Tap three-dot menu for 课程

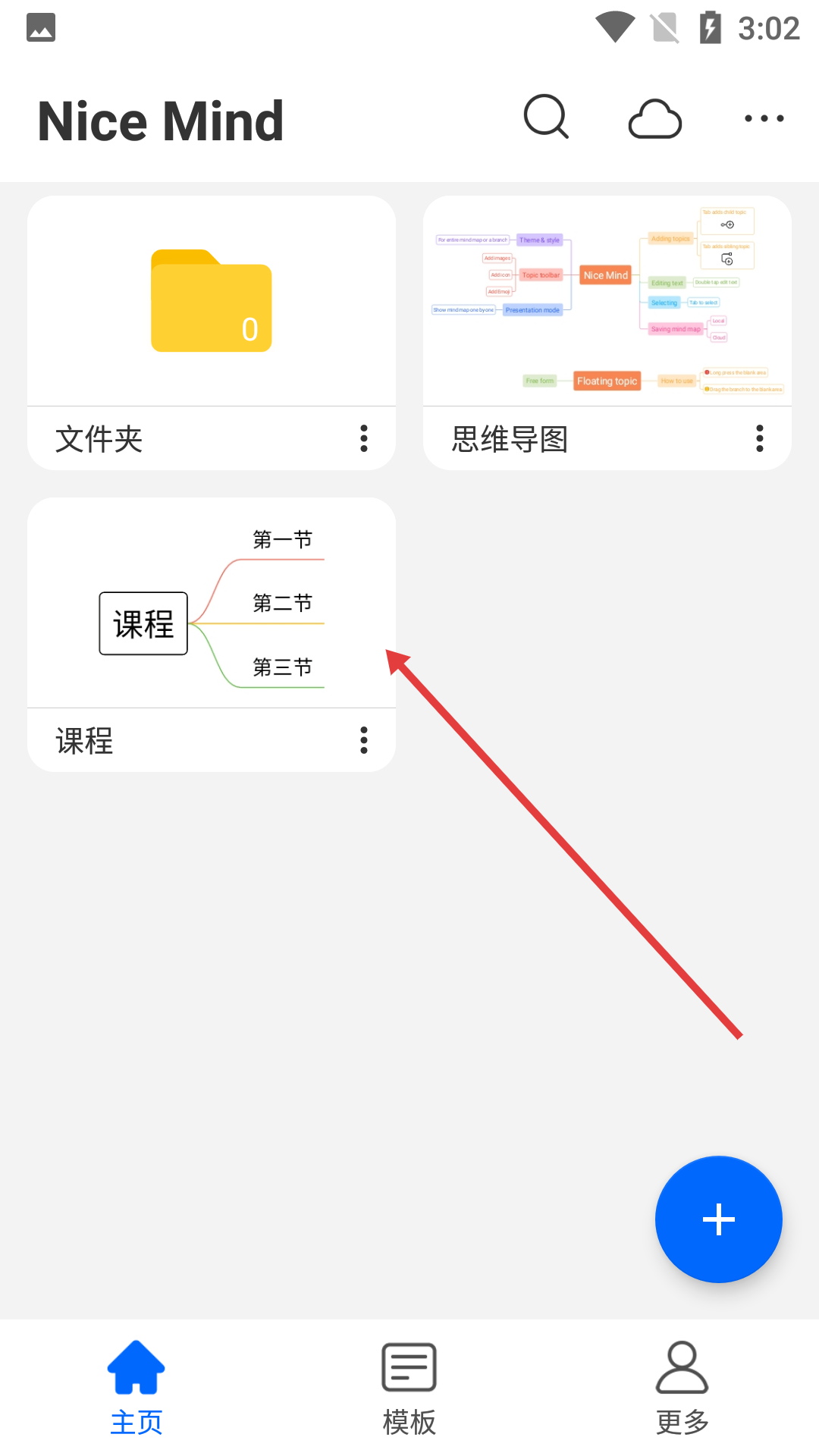pyautogui.click(x=364, y=740)
